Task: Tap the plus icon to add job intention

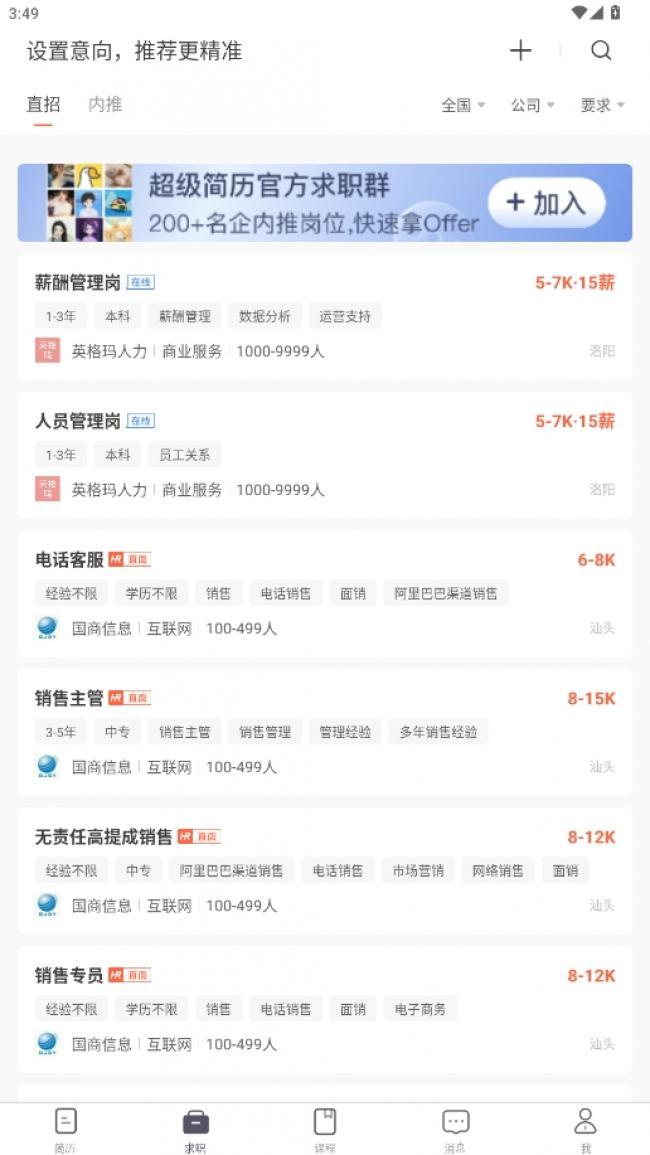Action: click(520, 50)
